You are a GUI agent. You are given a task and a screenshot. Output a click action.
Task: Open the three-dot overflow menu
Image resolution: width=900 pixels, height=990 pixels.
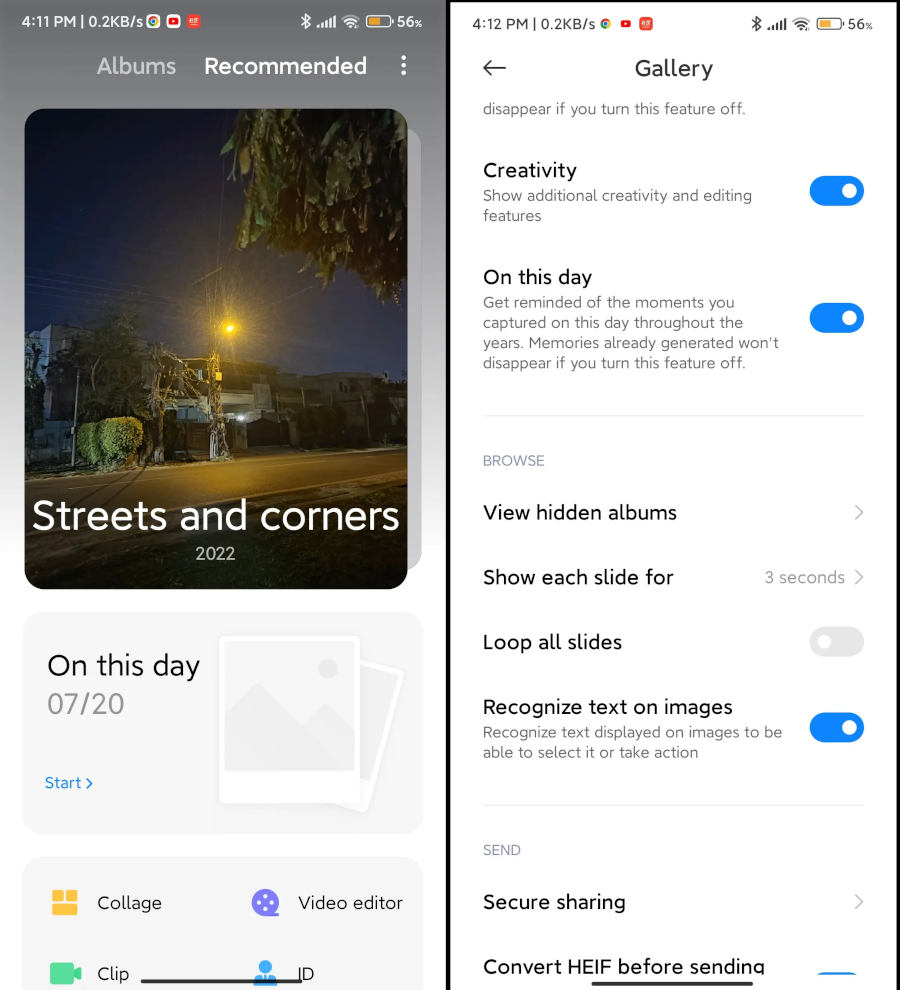[403, 66]
